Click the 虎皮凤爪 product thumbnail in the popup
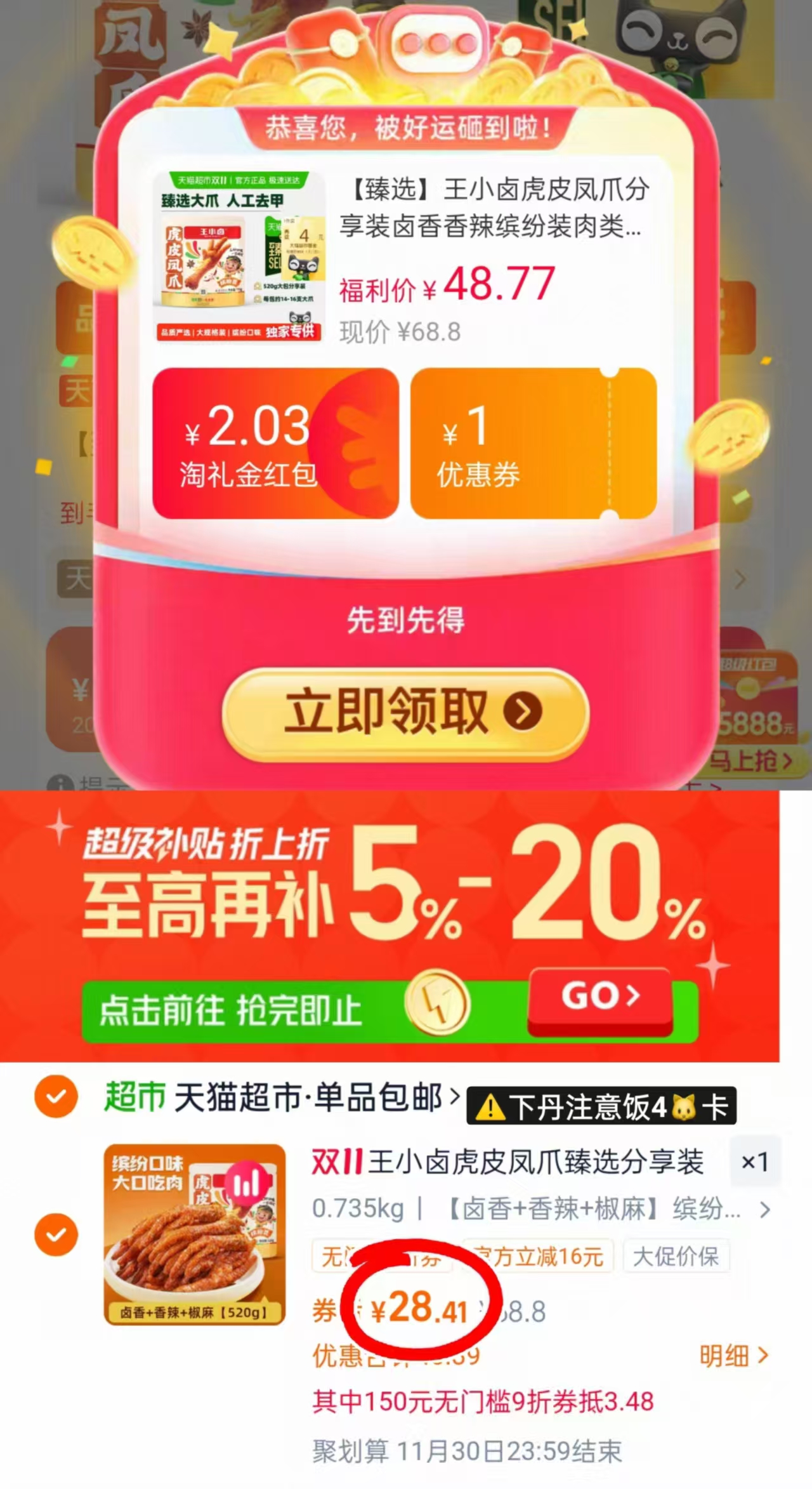This screenshot has height=1489, width=812. [241, 254]
